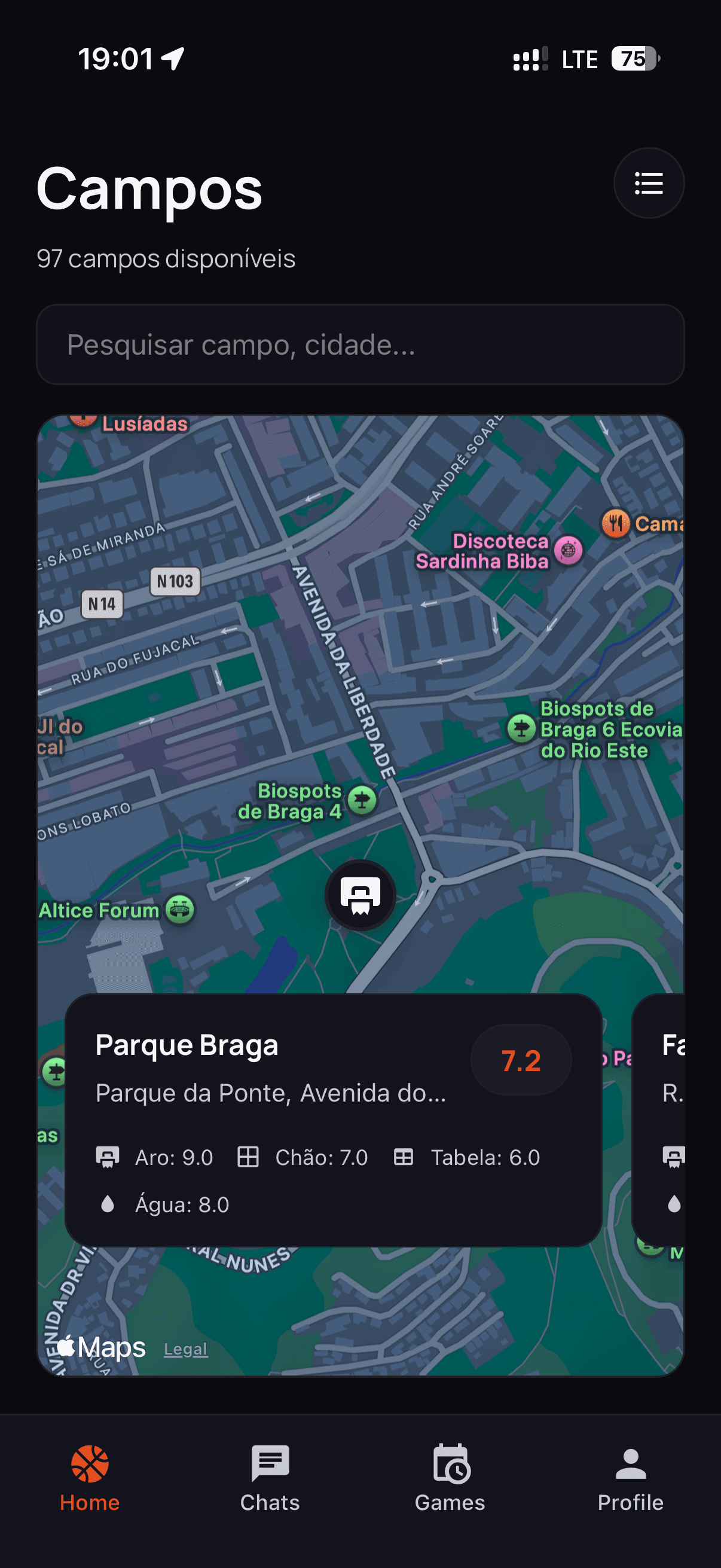The width and height of the screenshot is (721, 1568).
Task: Tap the Aro hoop icon on the card
Action: 108,1157
